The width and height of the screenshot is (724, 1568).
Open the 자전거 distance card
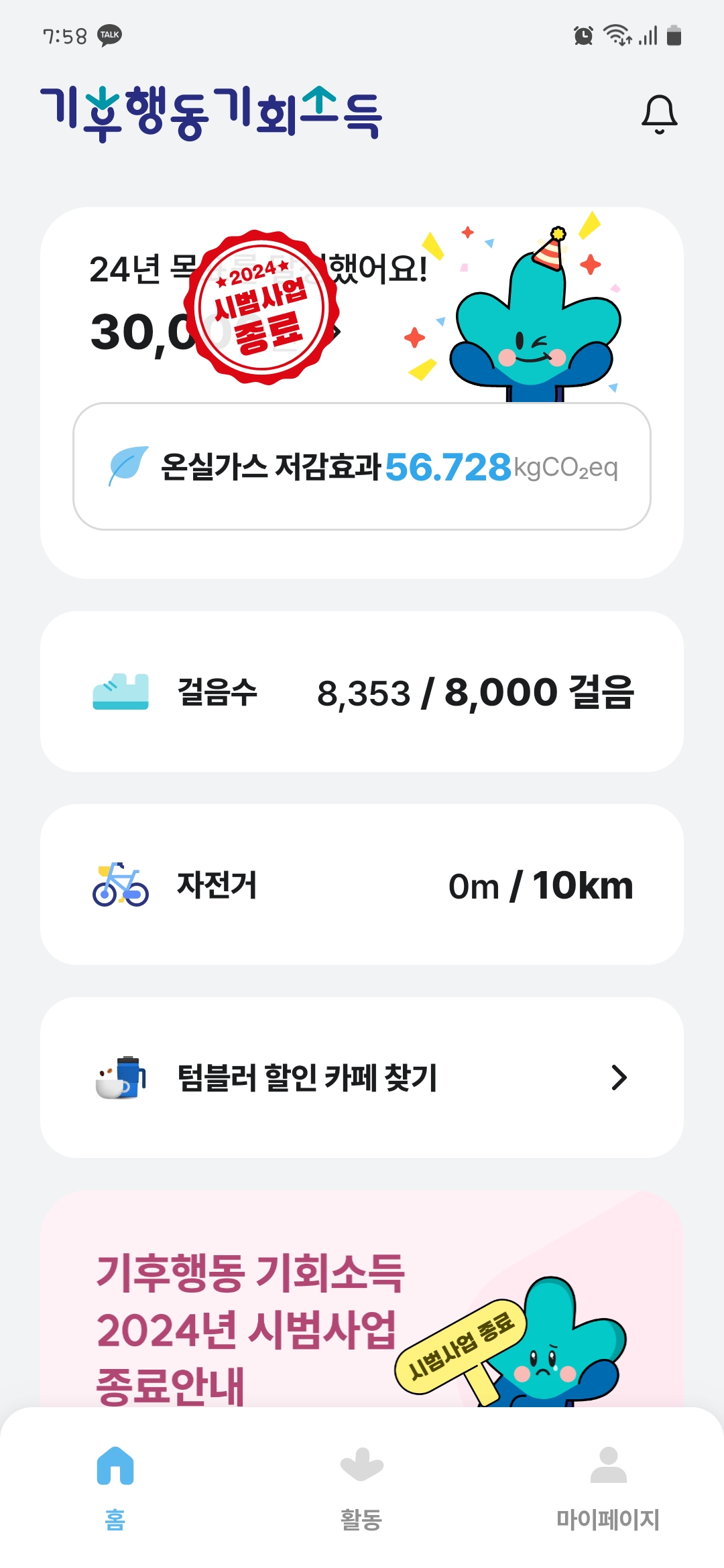(362, 885)
